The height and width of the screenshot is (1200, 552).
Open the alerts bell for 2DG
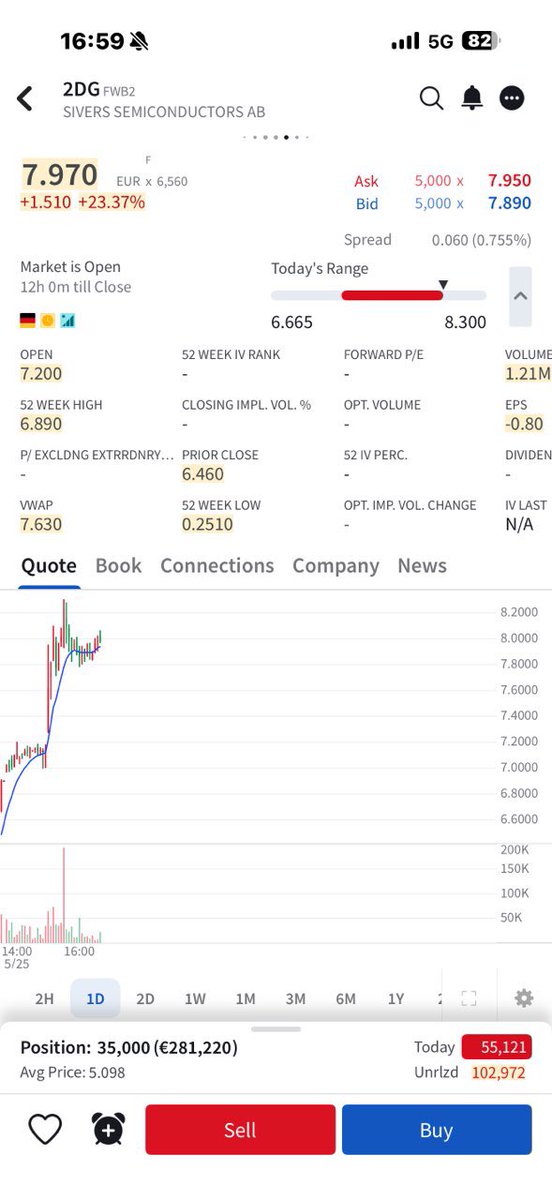[472, 98]
